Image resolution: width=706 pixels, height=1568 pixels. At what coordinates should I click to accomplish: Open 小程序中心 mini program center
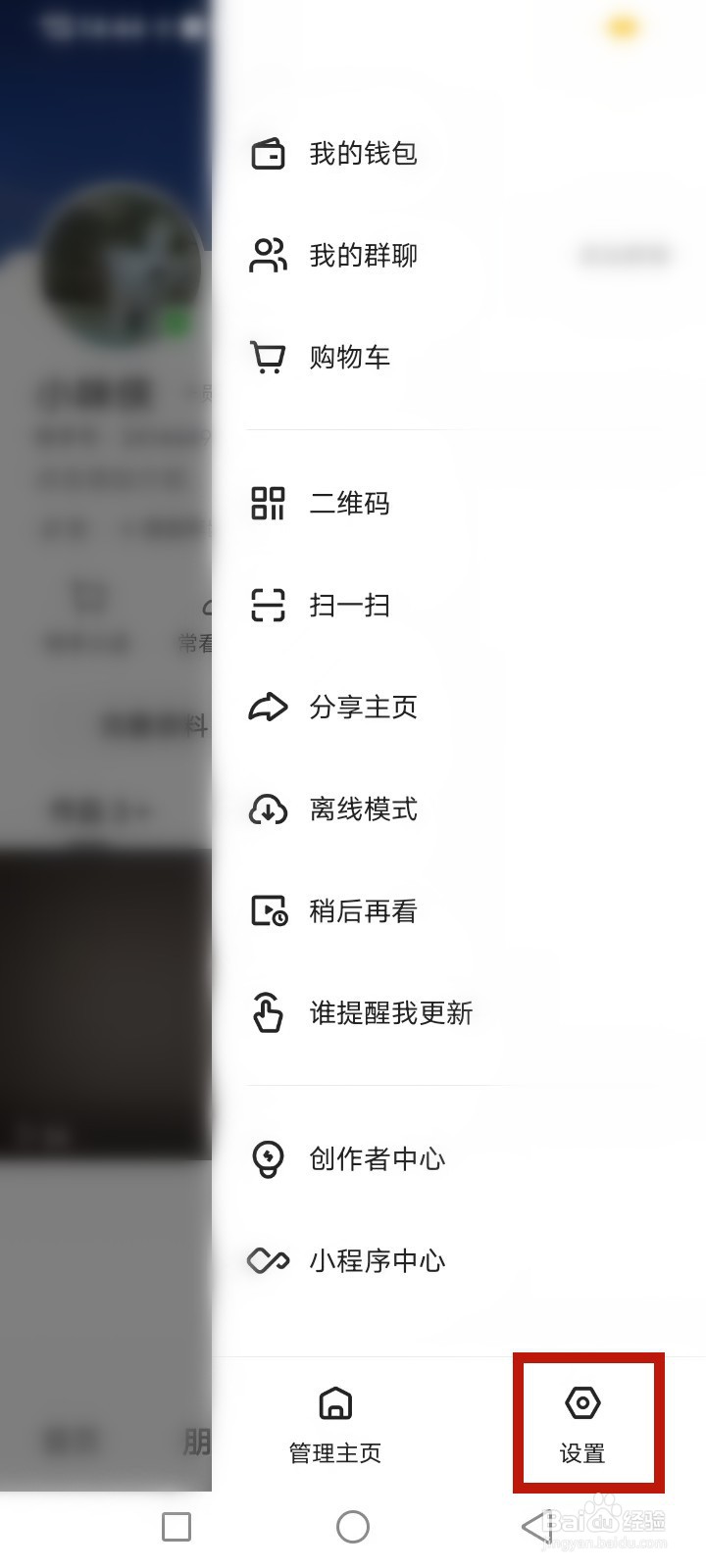pyautogui.click(x=266, y=1261)
